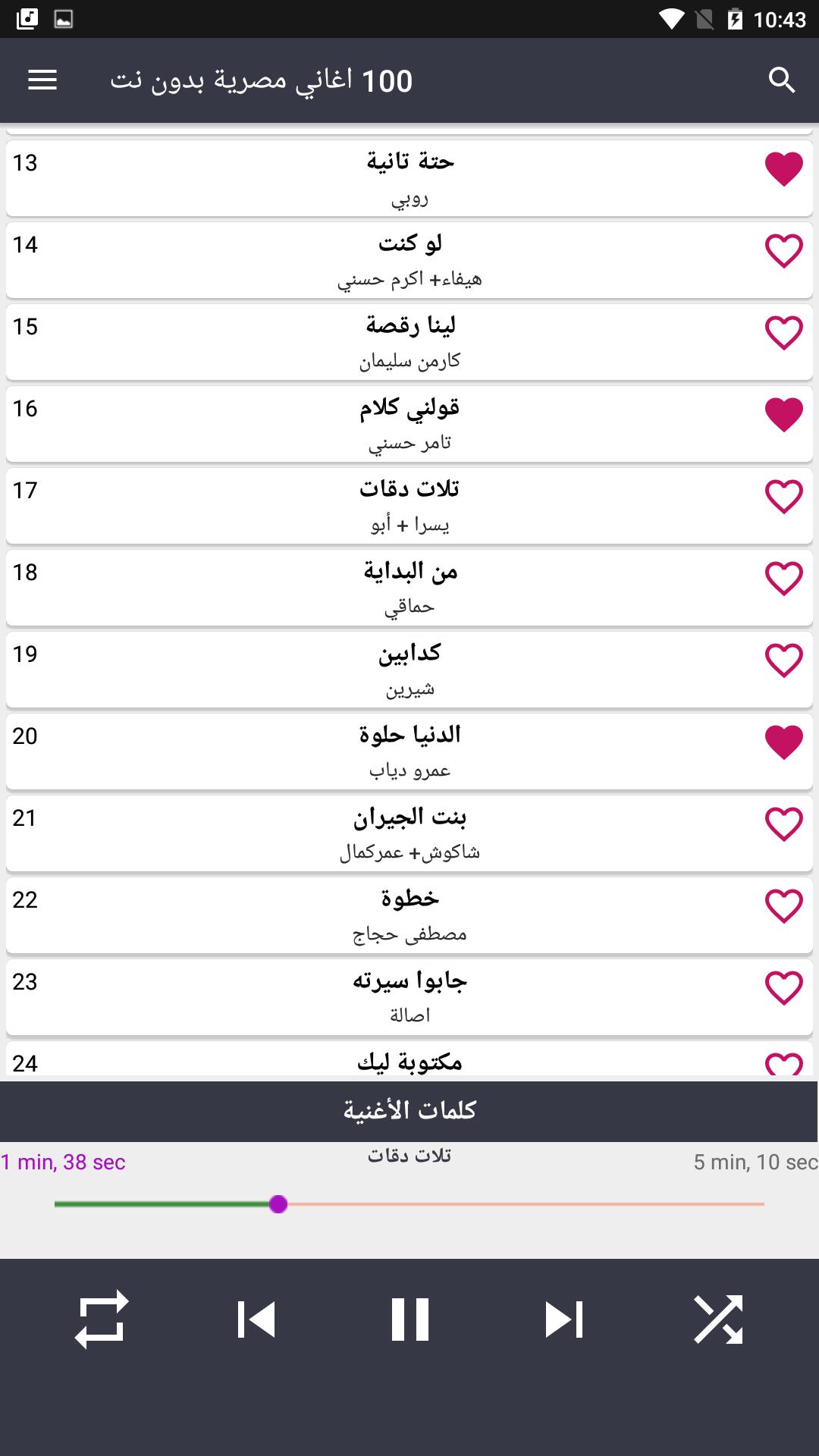Favorite جابوا سيرته by اصالة
Screen dimensions: 819x1456
click(783, 987)
